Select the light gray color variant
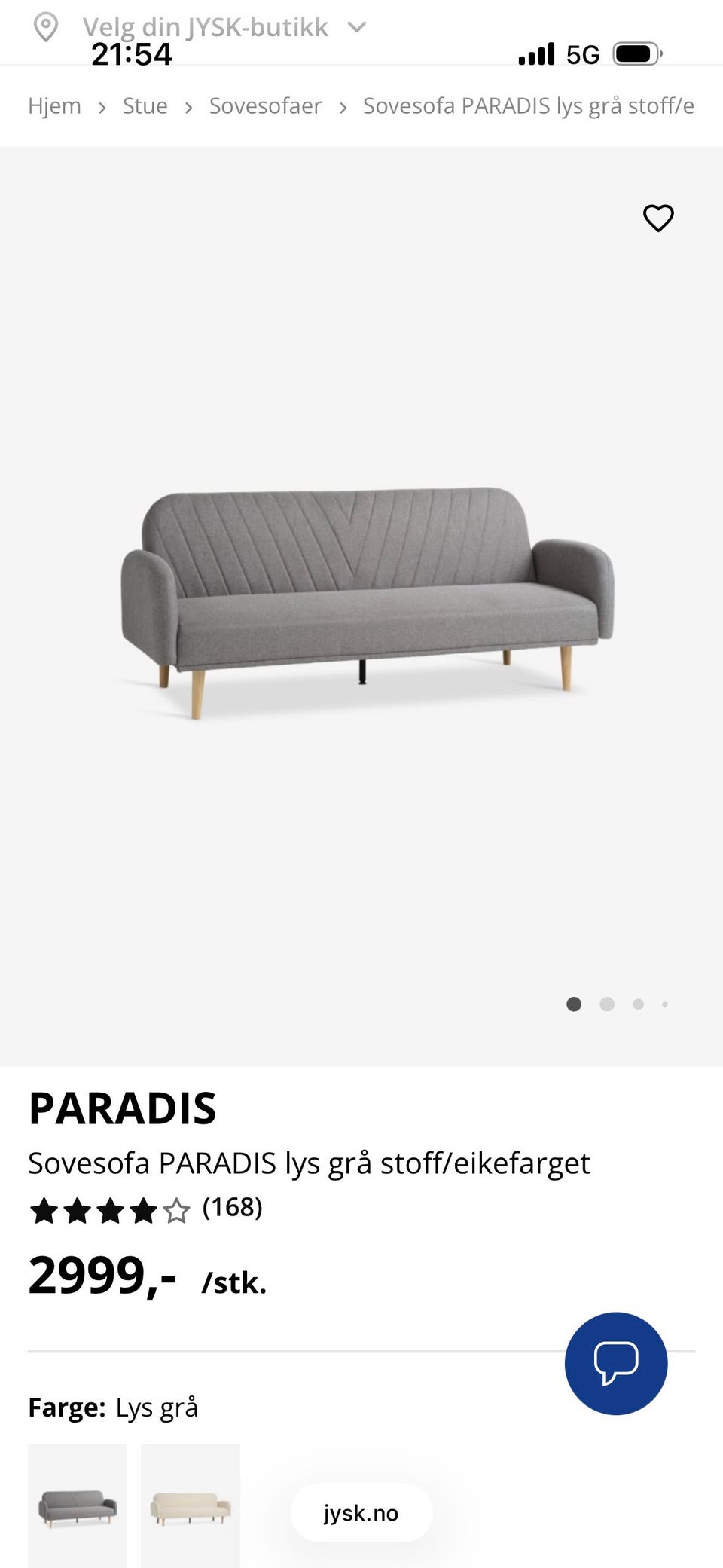The image size is (723, 1568). click(77, 1505)
